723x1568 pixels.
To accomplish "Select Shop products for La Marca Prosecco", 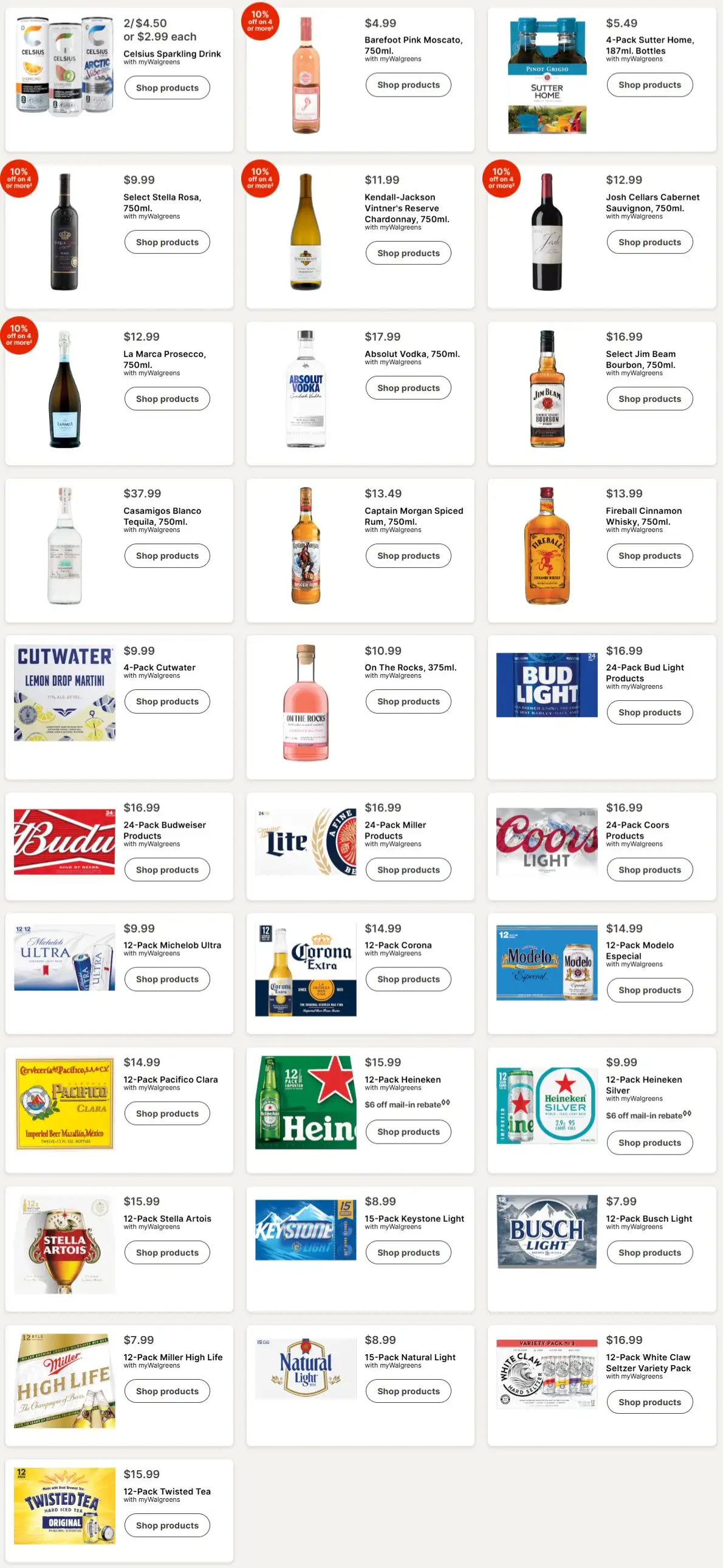I will pos(167,400).
